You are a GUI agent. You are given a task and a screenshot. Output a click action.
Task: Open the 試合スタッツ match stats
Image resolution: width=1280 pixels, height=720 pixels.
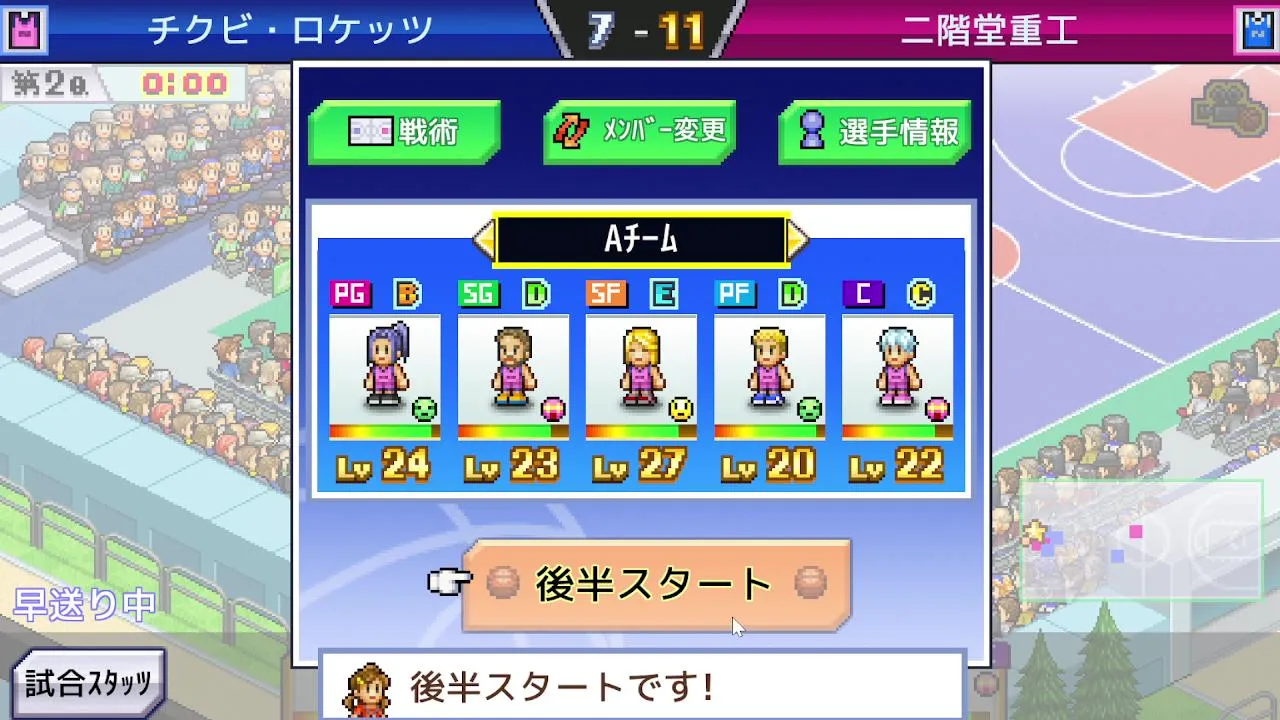point(88,684)
